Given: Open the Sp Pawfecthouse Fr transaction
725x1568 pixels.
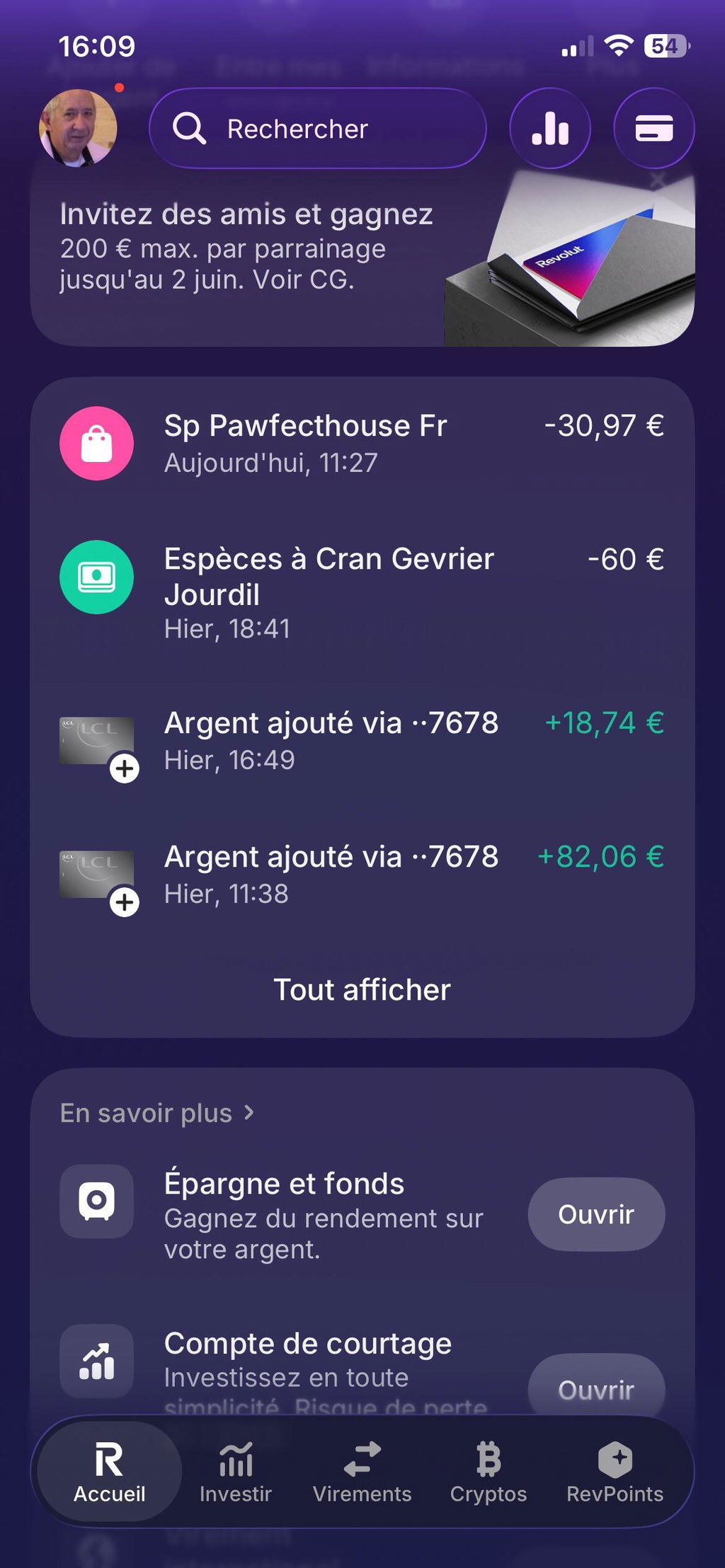Looking at the screenshot, I should pyautogui.click(x=362, y=444).
